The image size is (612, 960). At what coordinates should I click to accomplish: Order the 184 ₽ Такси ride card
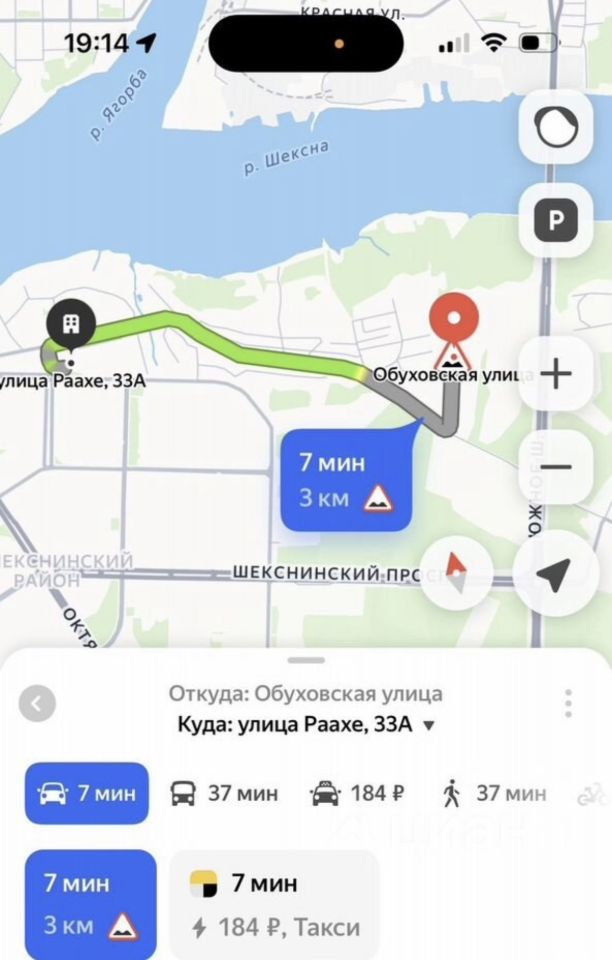point(274,904)
